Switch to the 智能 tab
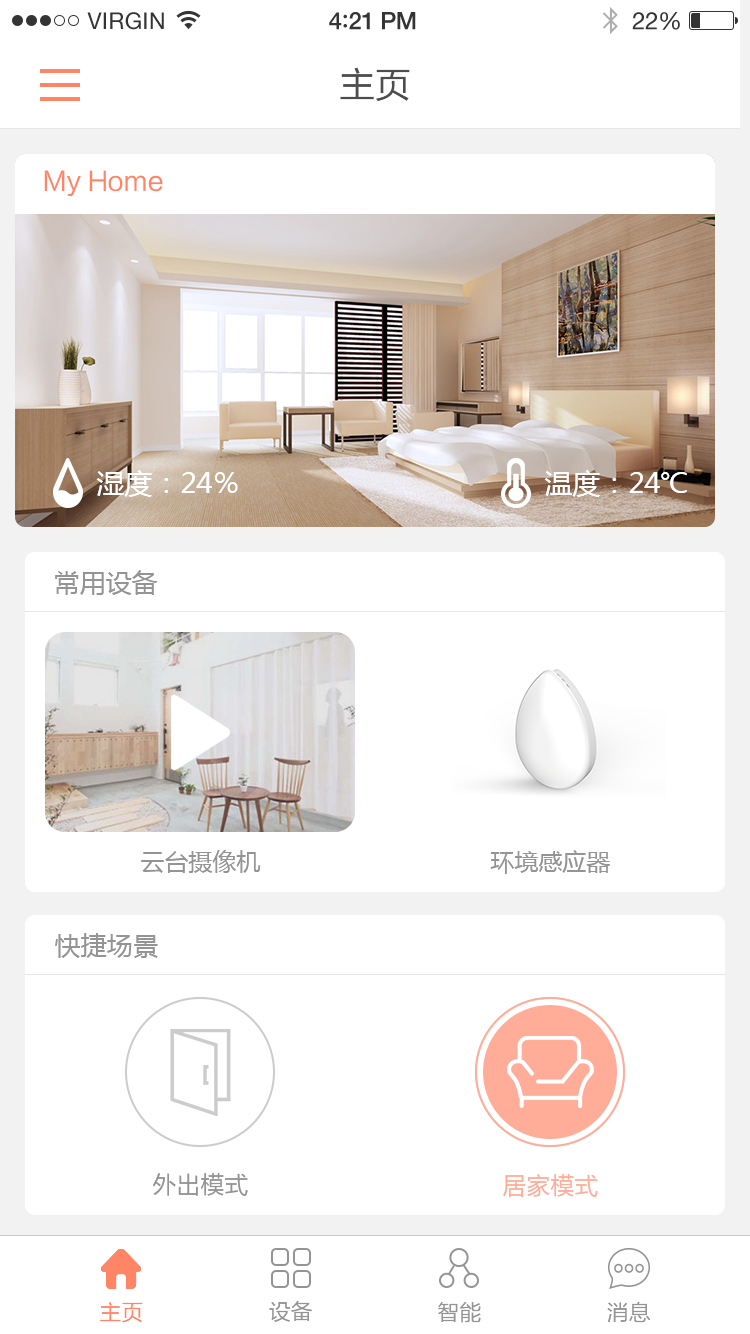 point(459,1284)
